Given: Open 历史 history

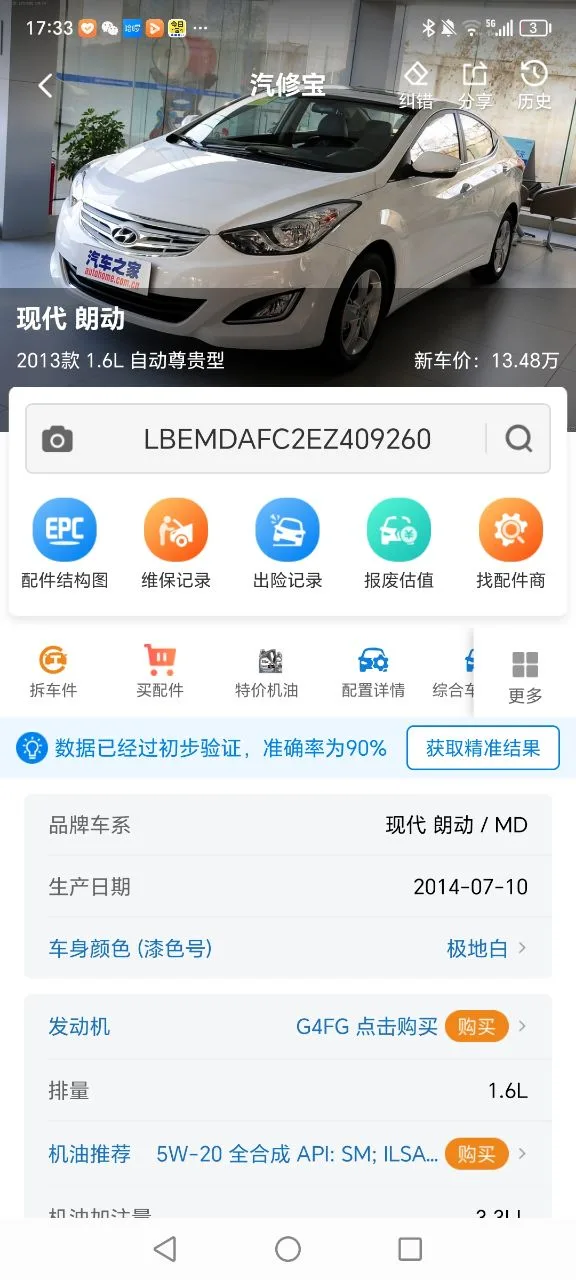Looking at the screenshot, I should click(534, 85).
